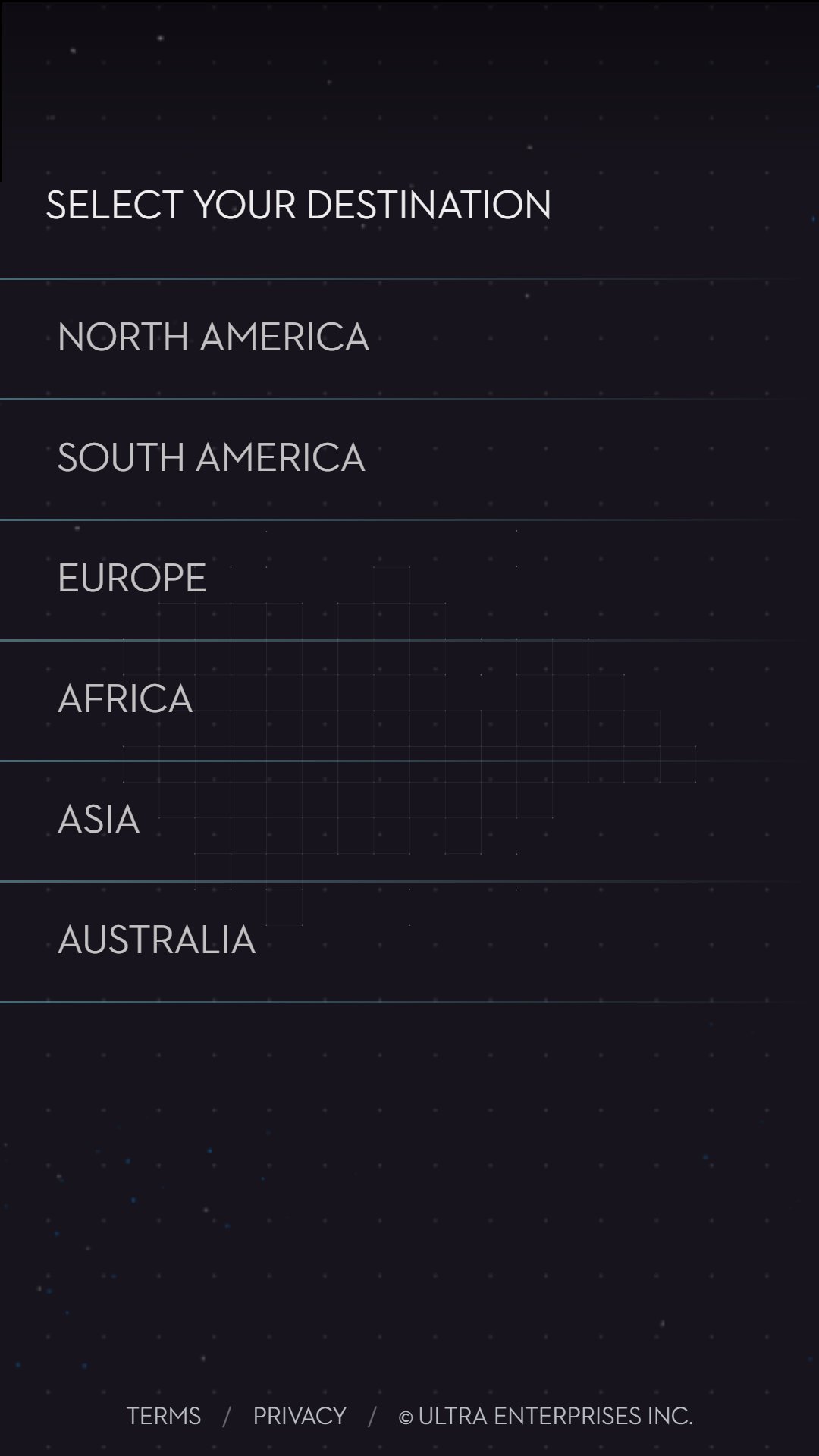Viewport: 819px width, 1456px height.
Task: Pick Africa as your destination
Action: click(409, 700)
